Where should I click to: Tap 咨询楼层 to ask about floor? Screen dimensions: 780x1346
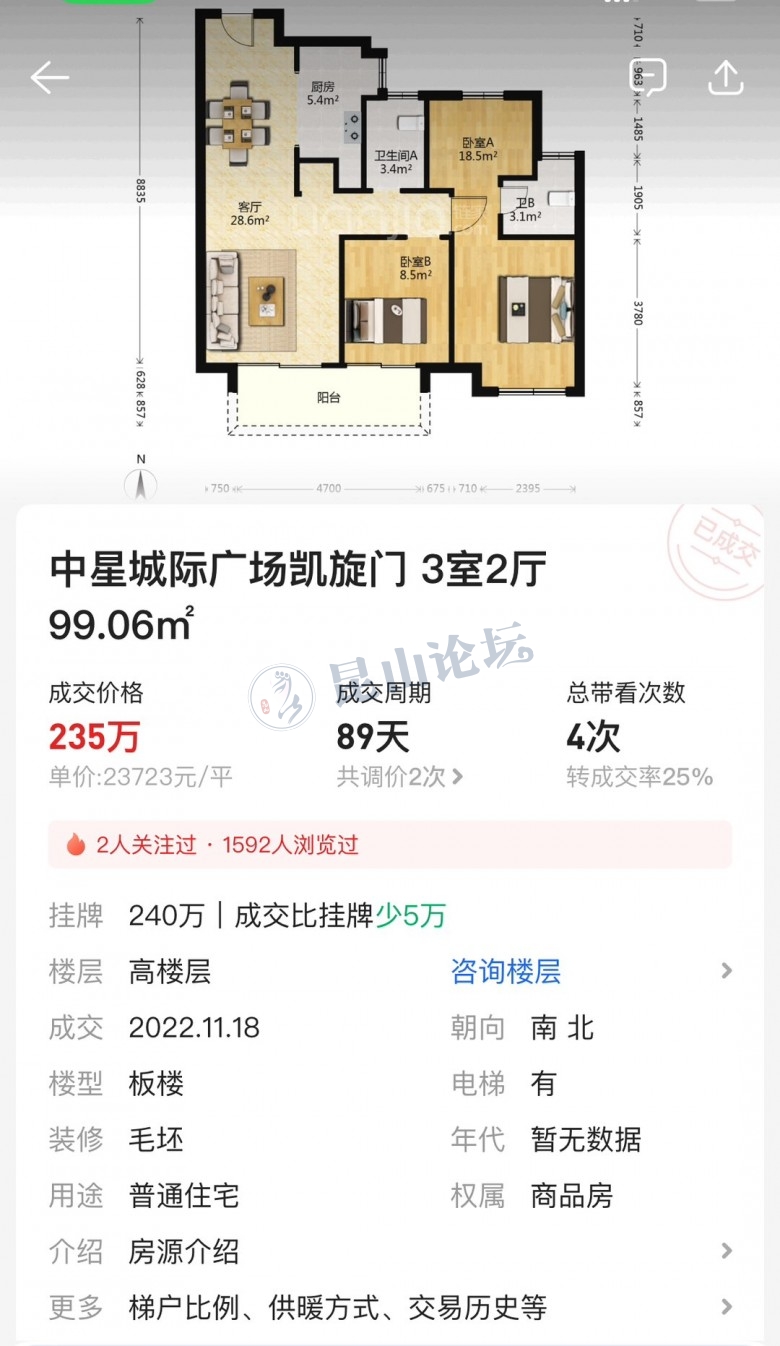click(x=505, y=971)
